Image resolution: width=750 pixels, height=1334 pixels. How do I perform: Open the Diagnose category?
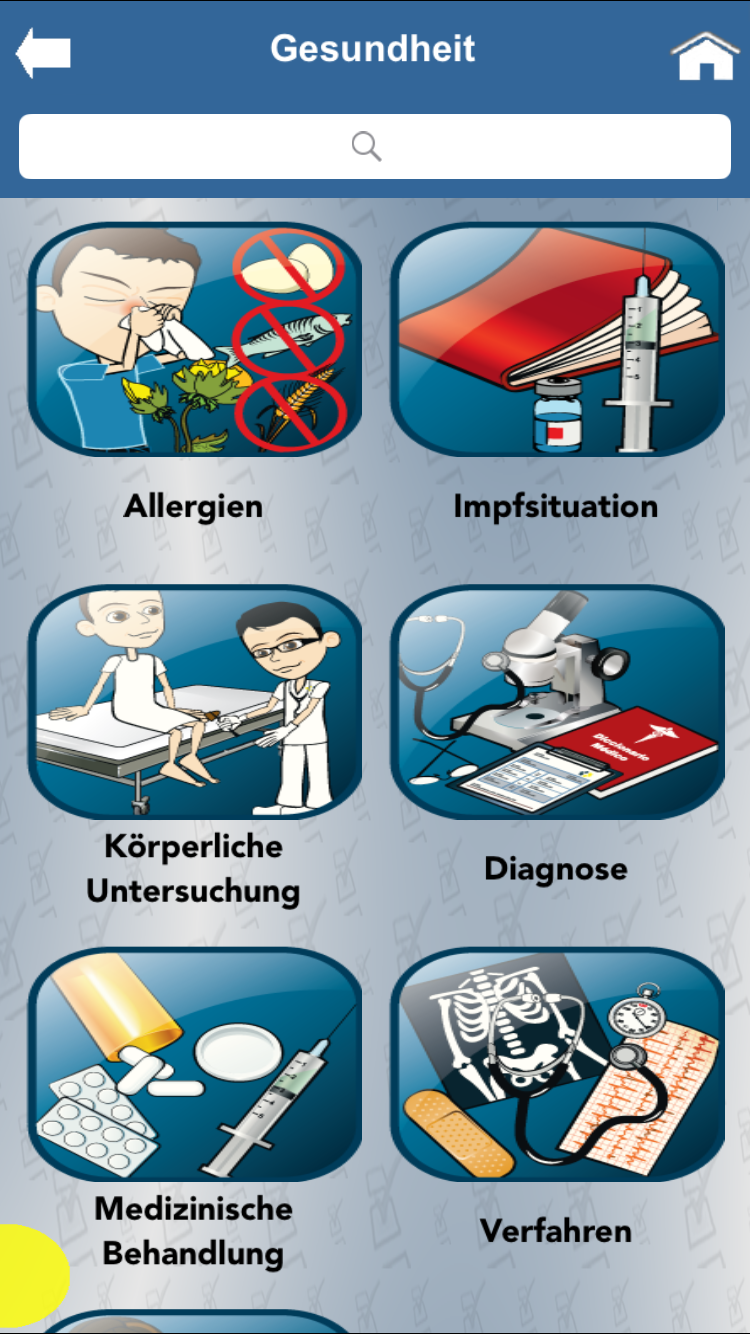coord(557,702)
